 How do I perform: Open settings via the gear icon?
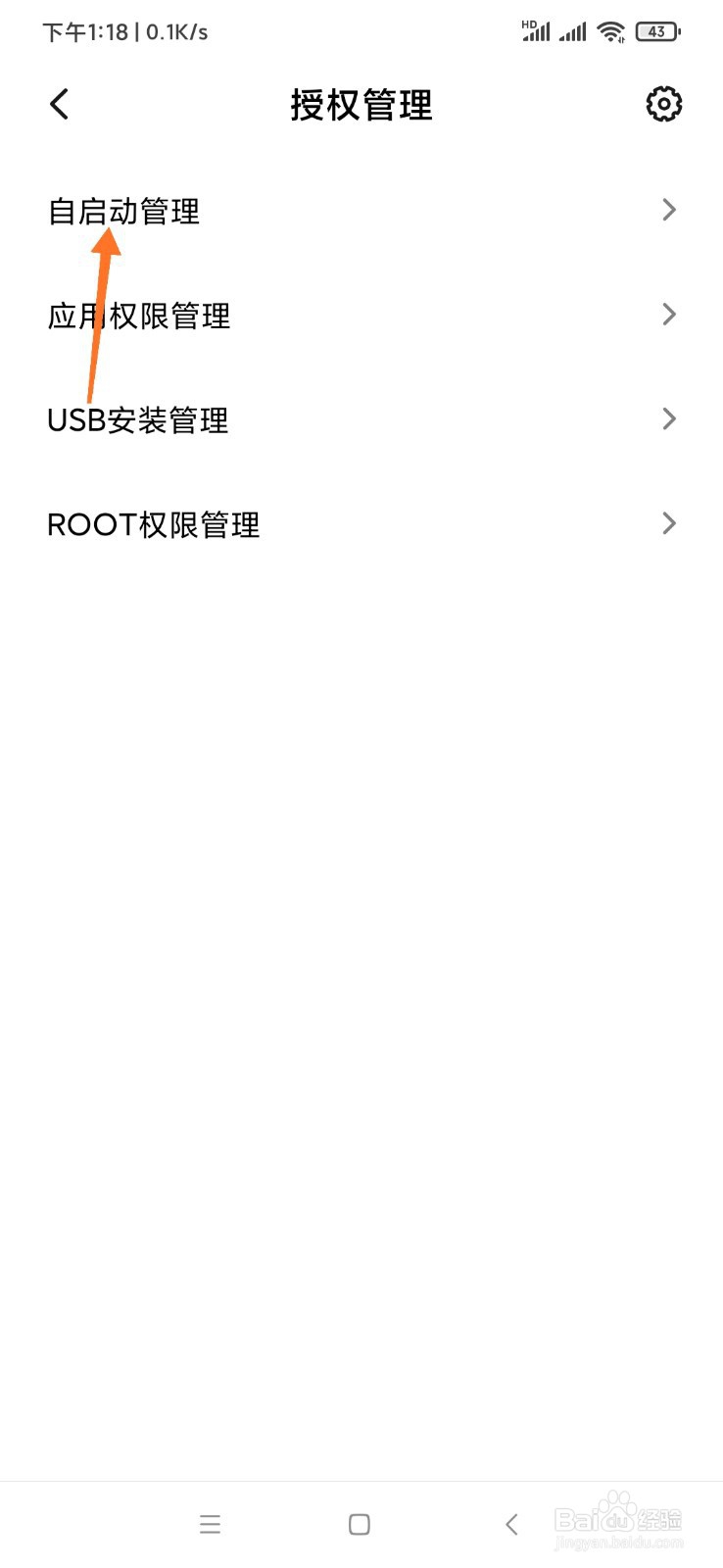[663, 103]
